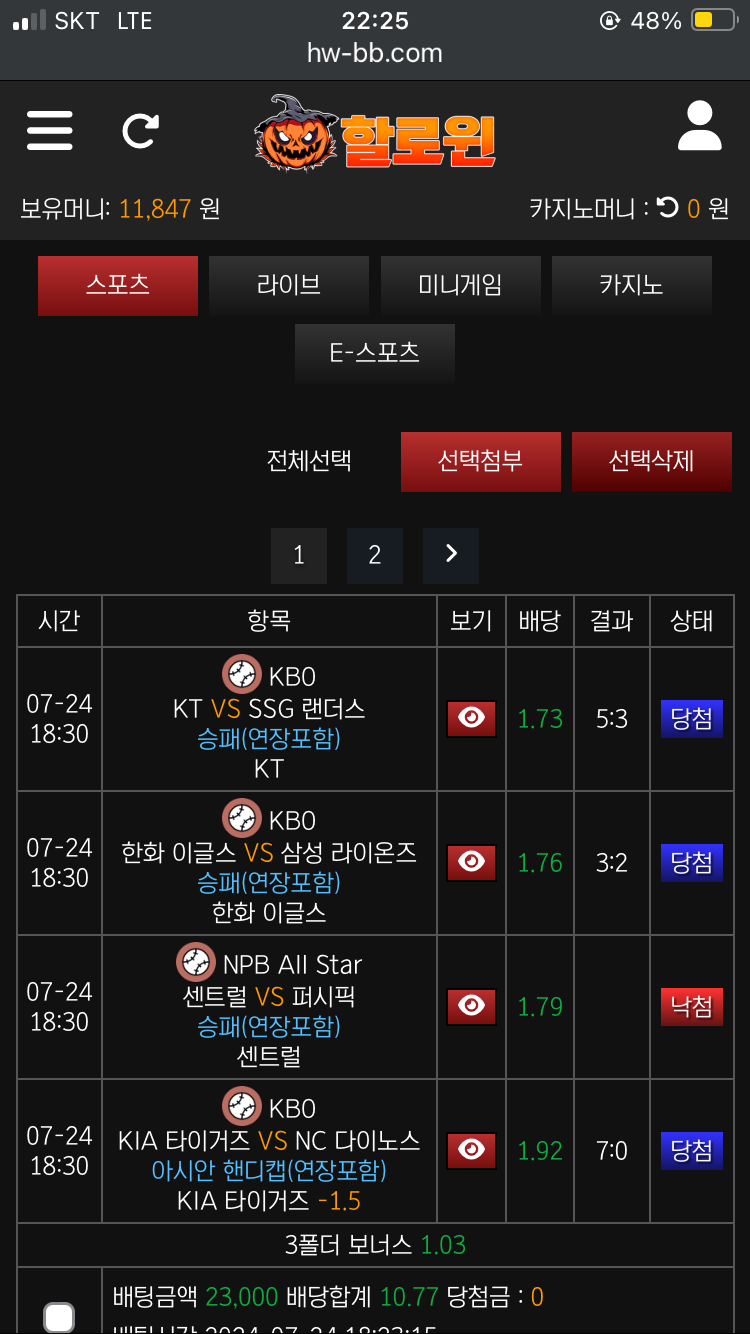
Task: Go to page 1
Action: [x=299, y=555]
